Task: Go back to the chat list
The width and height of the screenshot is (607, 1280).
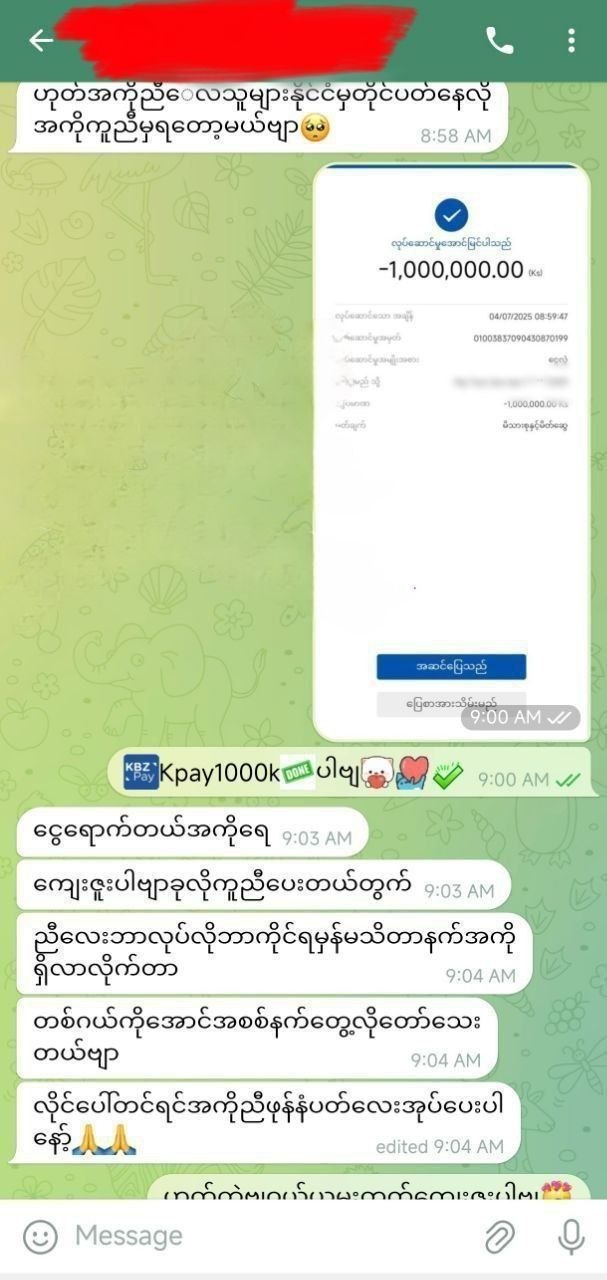Action: point(40,40)
